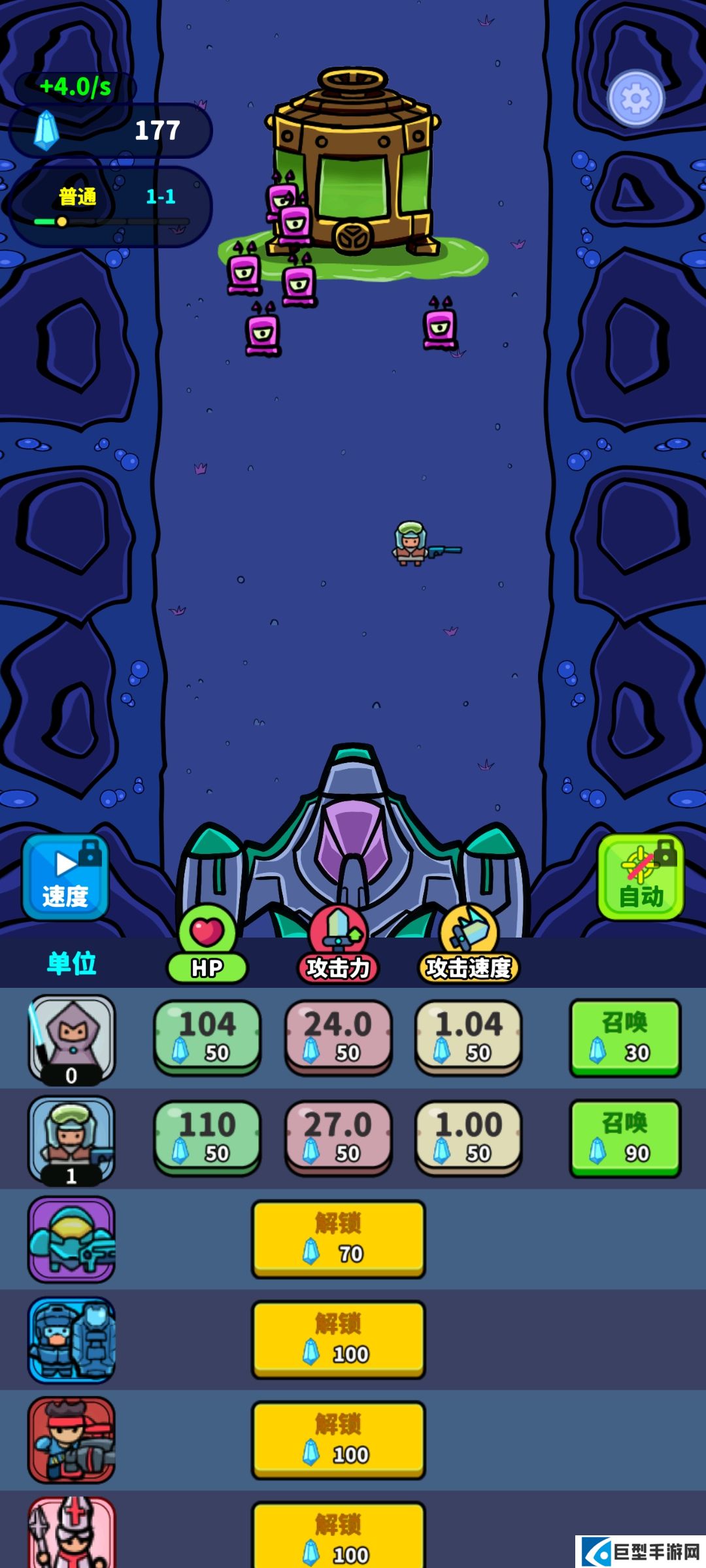Upgrade gunner unit HP 110
The height and width of the screenshot is (1568, 706).
pos(207,1137)
